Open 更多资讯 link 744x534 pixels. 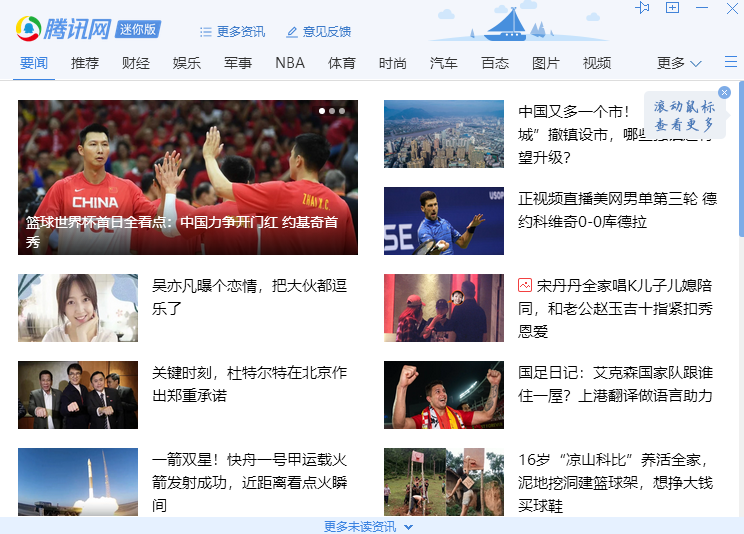pos(233,32)
